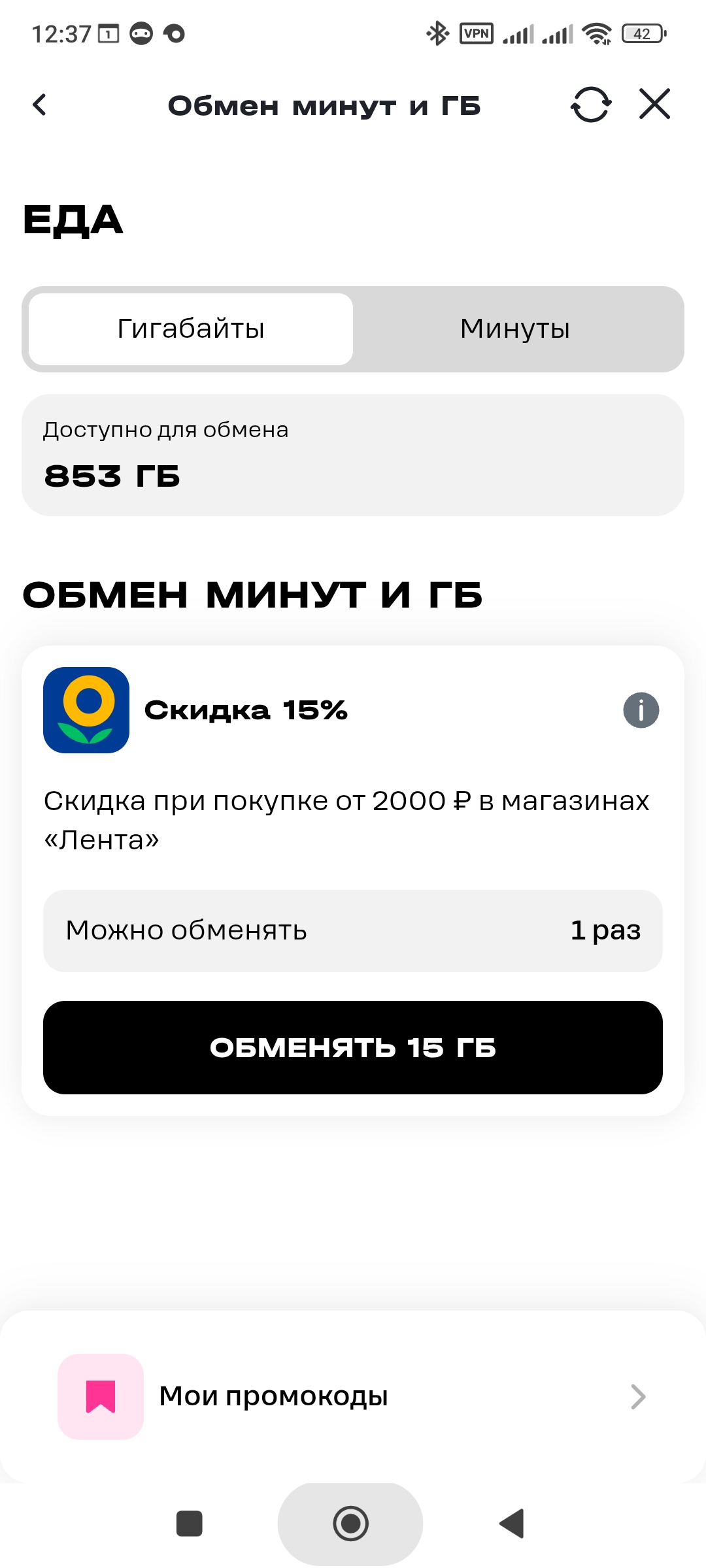Tap the home circle navigation button
This screenshot has width=706, height=1568.
(x=351, y=1524)
